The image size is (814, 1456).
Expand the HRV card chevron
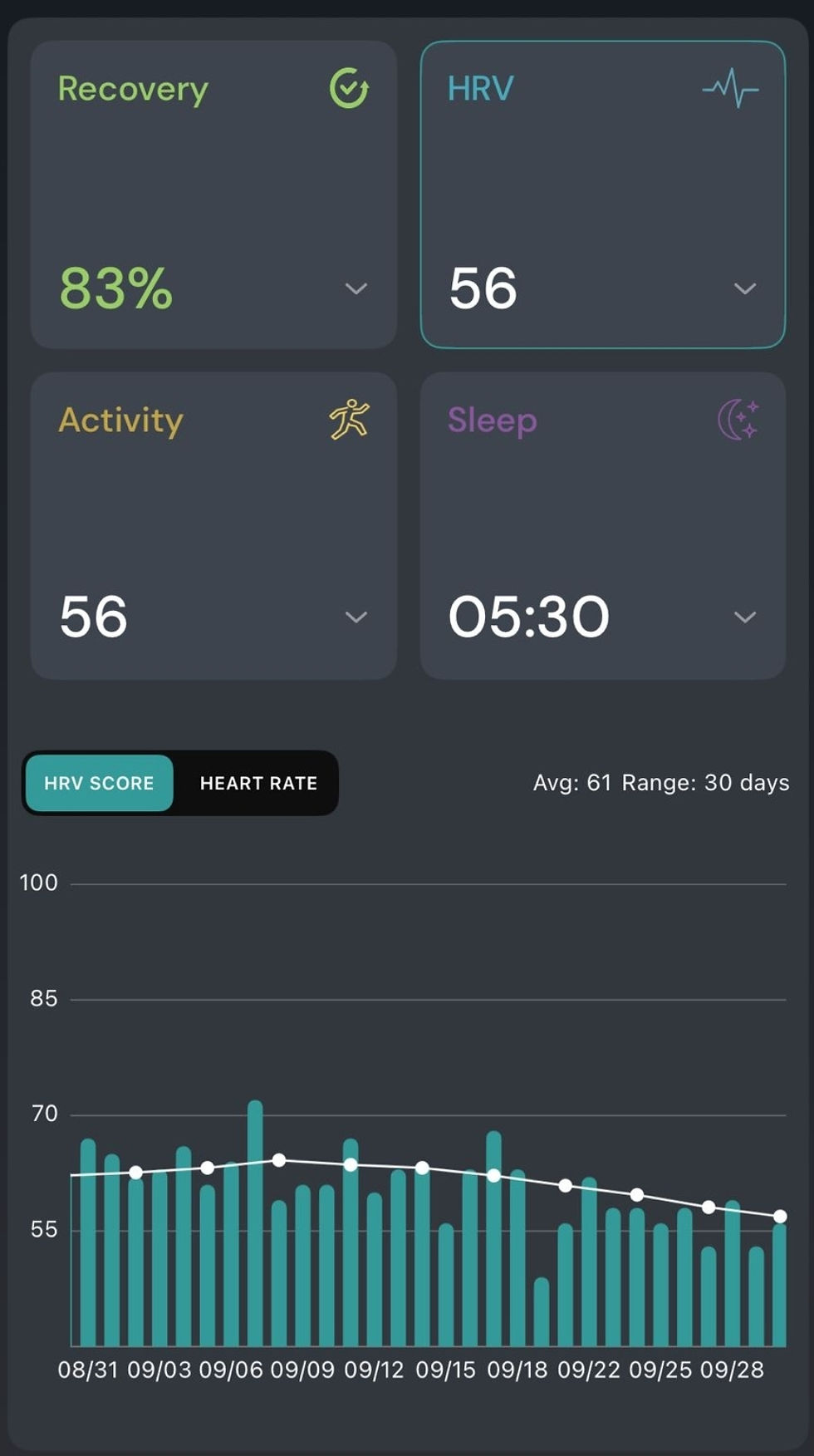tap(745, 289)
